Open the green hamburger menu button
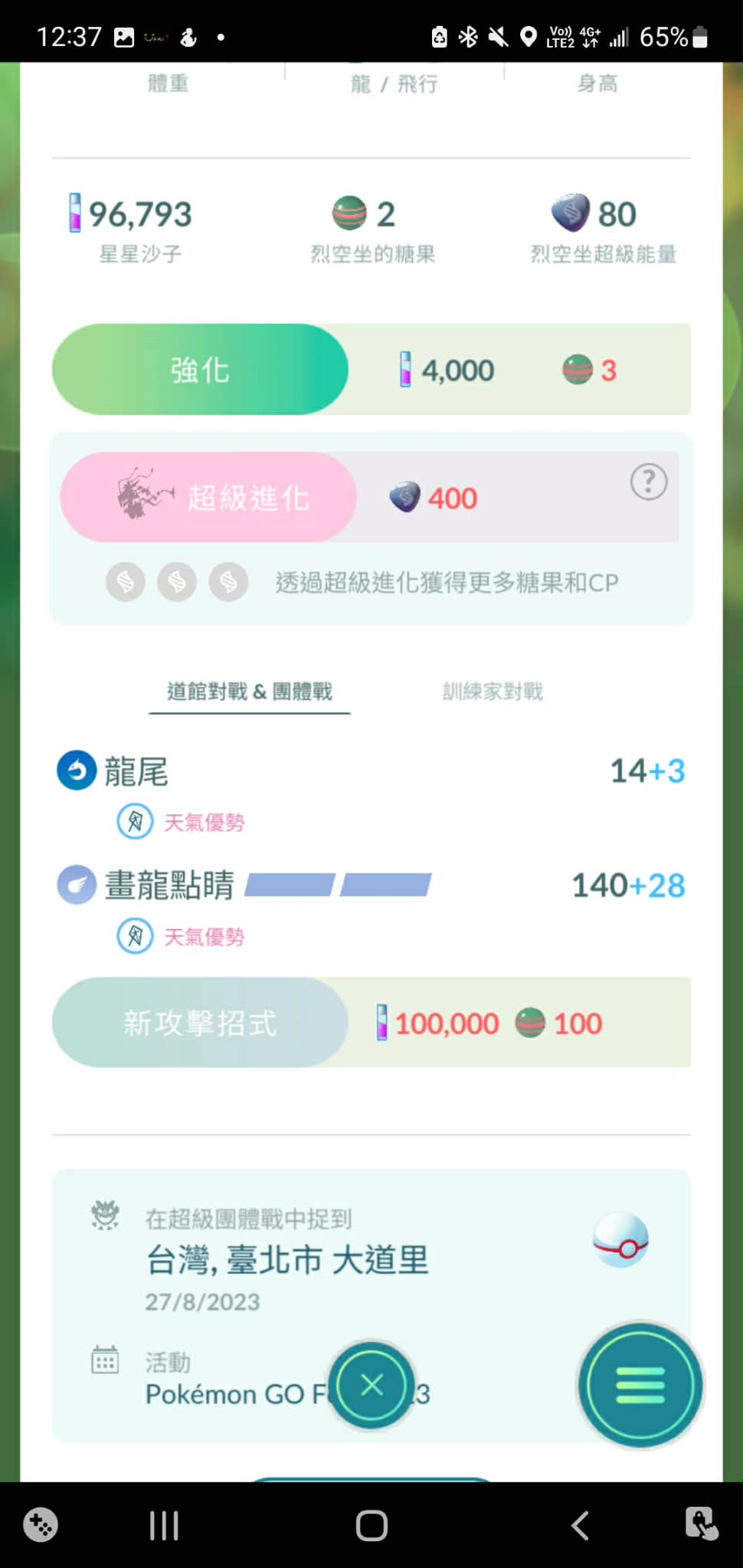Screen dimensions: 743x1568 tap(640, 1385)
